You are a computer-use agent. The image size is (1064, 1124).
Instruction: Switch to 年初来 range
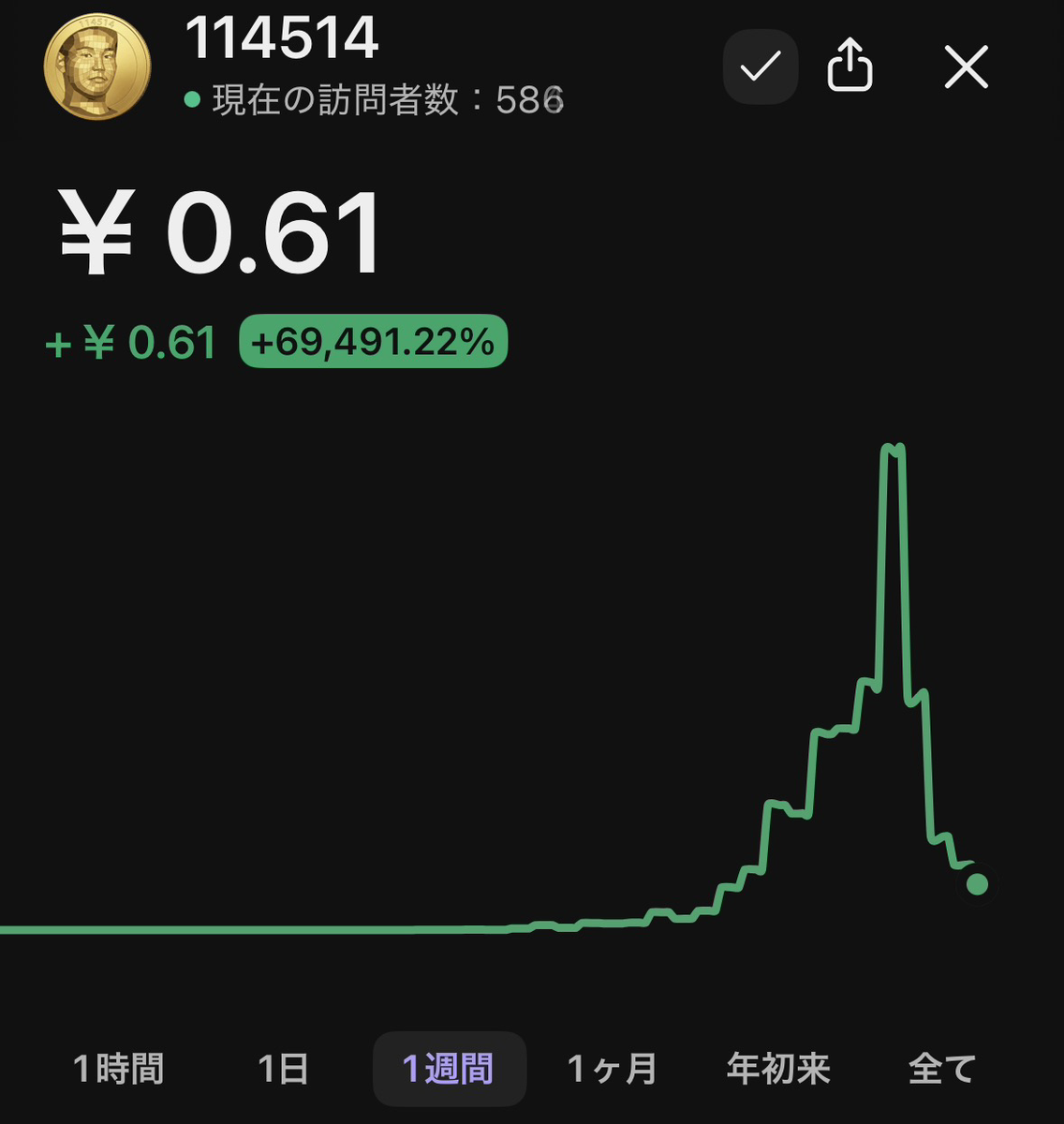coord(778,1069)
